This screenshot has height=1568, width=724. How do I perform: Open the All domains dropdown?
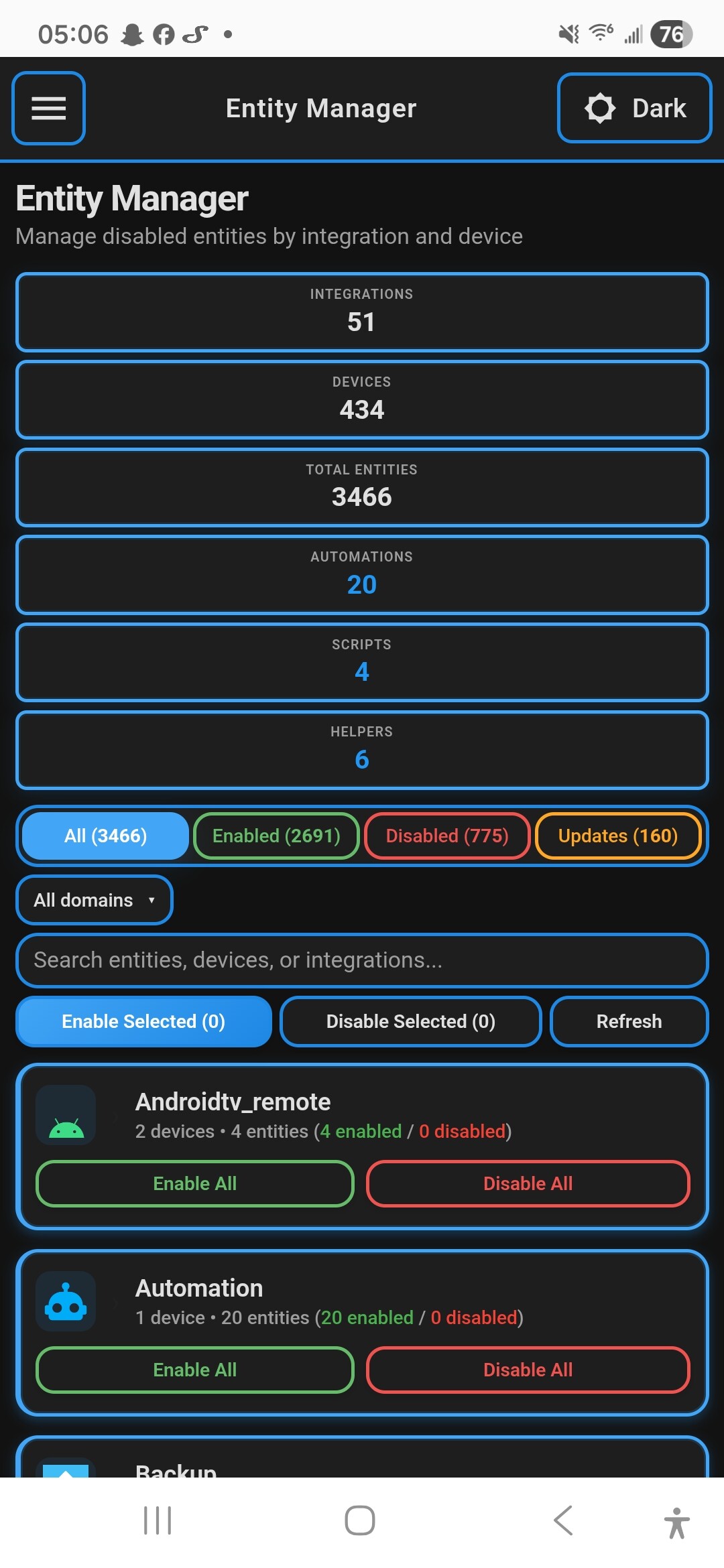tap(94, 900)
